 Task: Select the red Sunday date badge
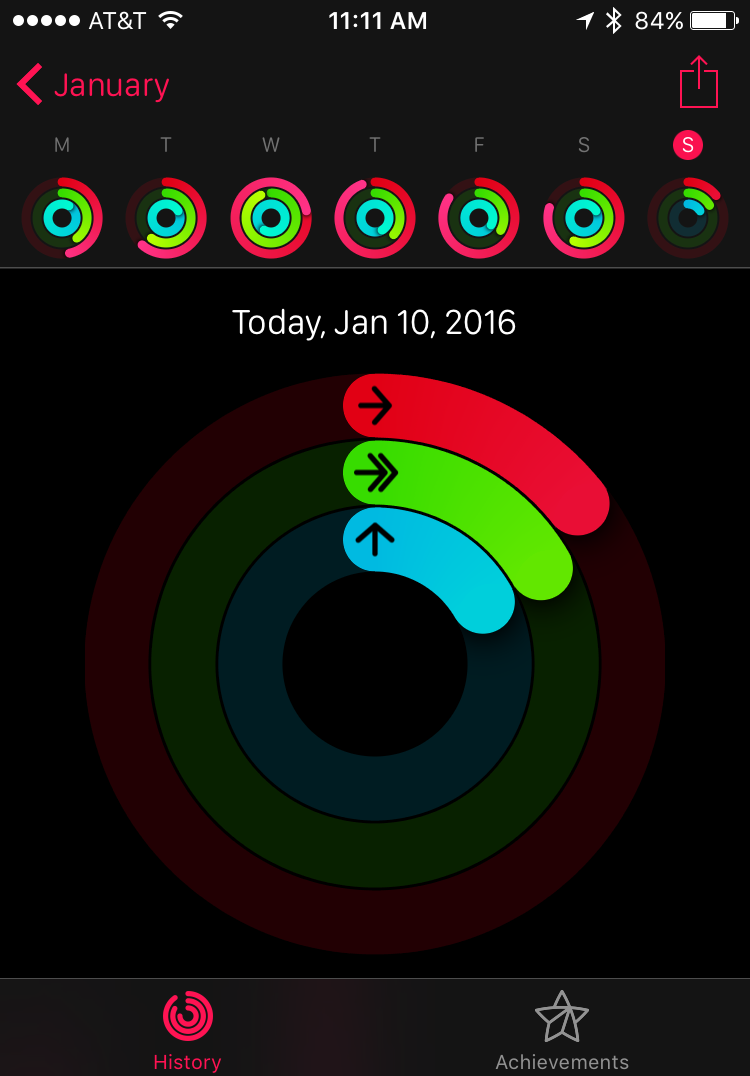click(x=687, y=145)
